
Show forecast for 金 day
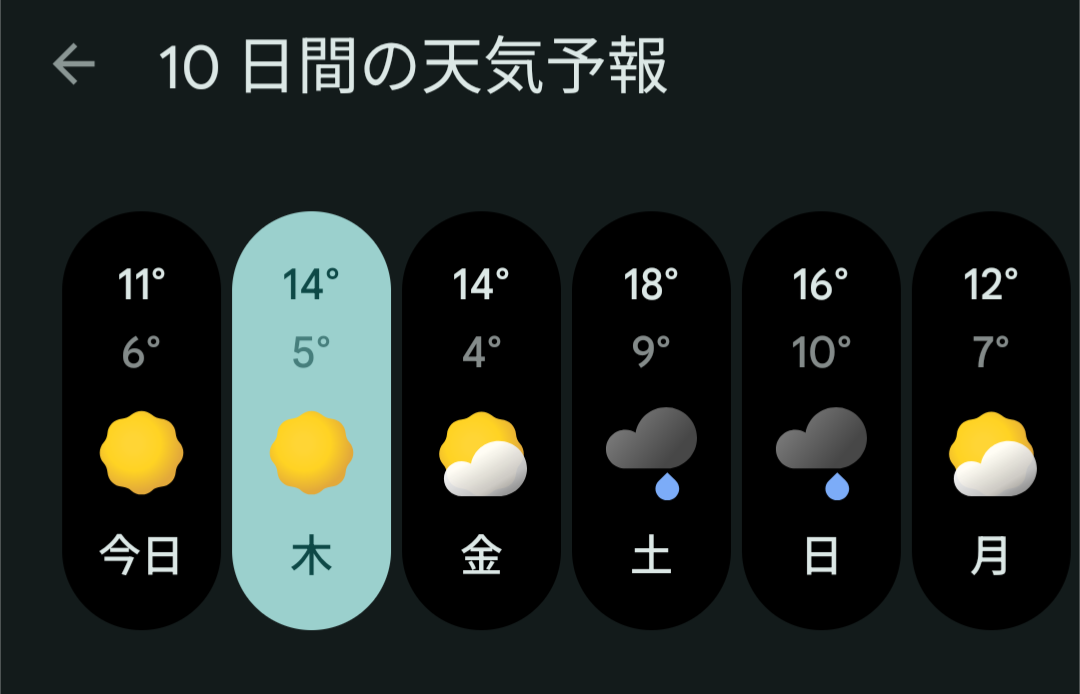point(481,420)
